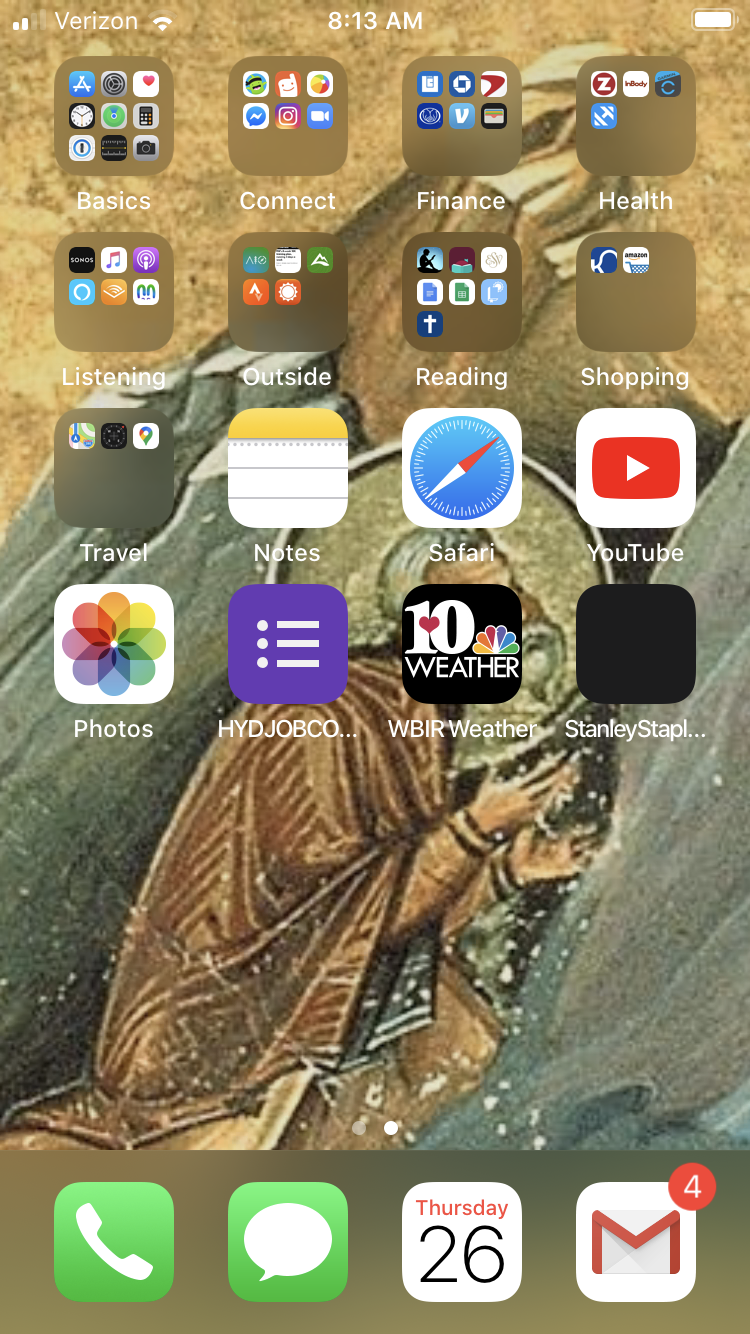
Task: Open the Shopping folder
Action: pyautogui.click(x=636, y=292)
